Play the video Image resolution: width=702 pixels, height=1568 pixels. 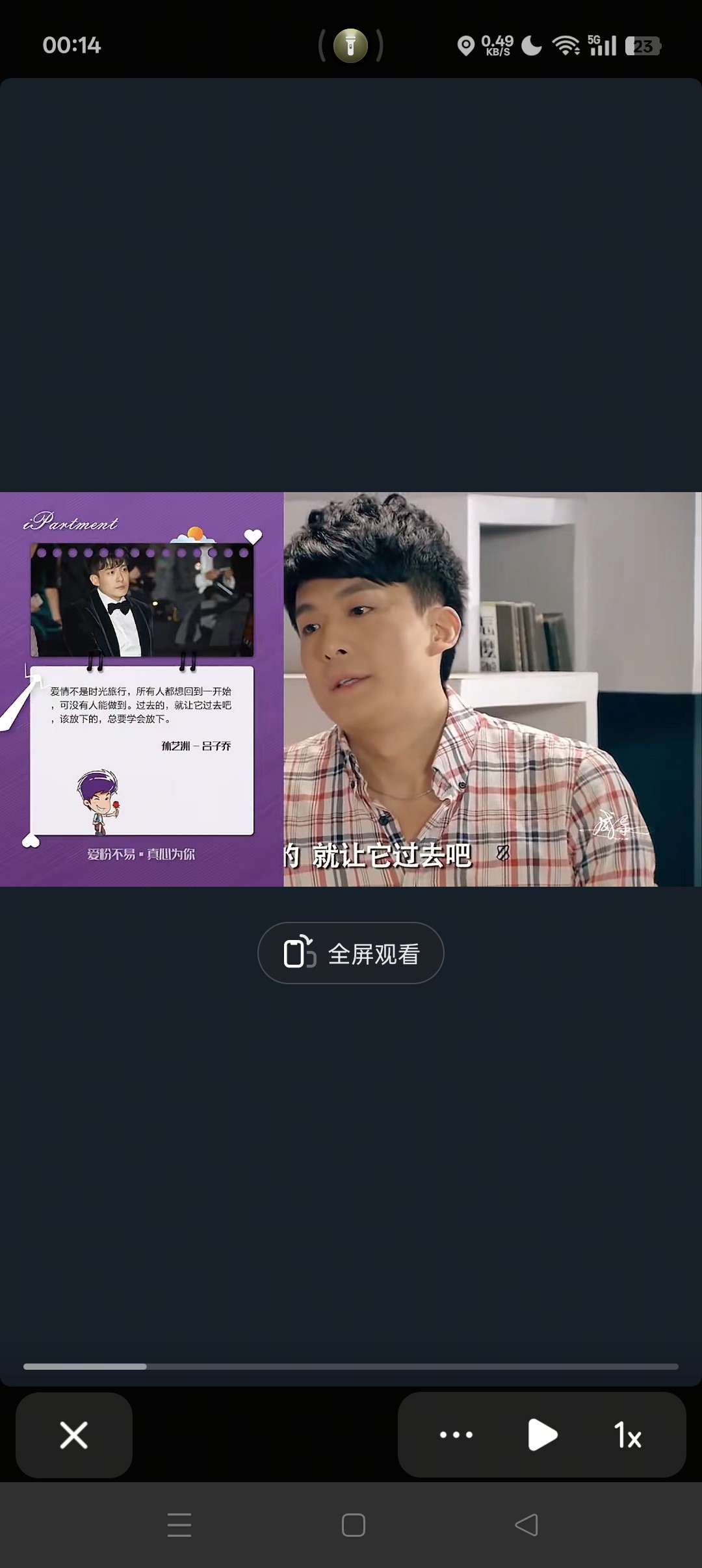542,1435
